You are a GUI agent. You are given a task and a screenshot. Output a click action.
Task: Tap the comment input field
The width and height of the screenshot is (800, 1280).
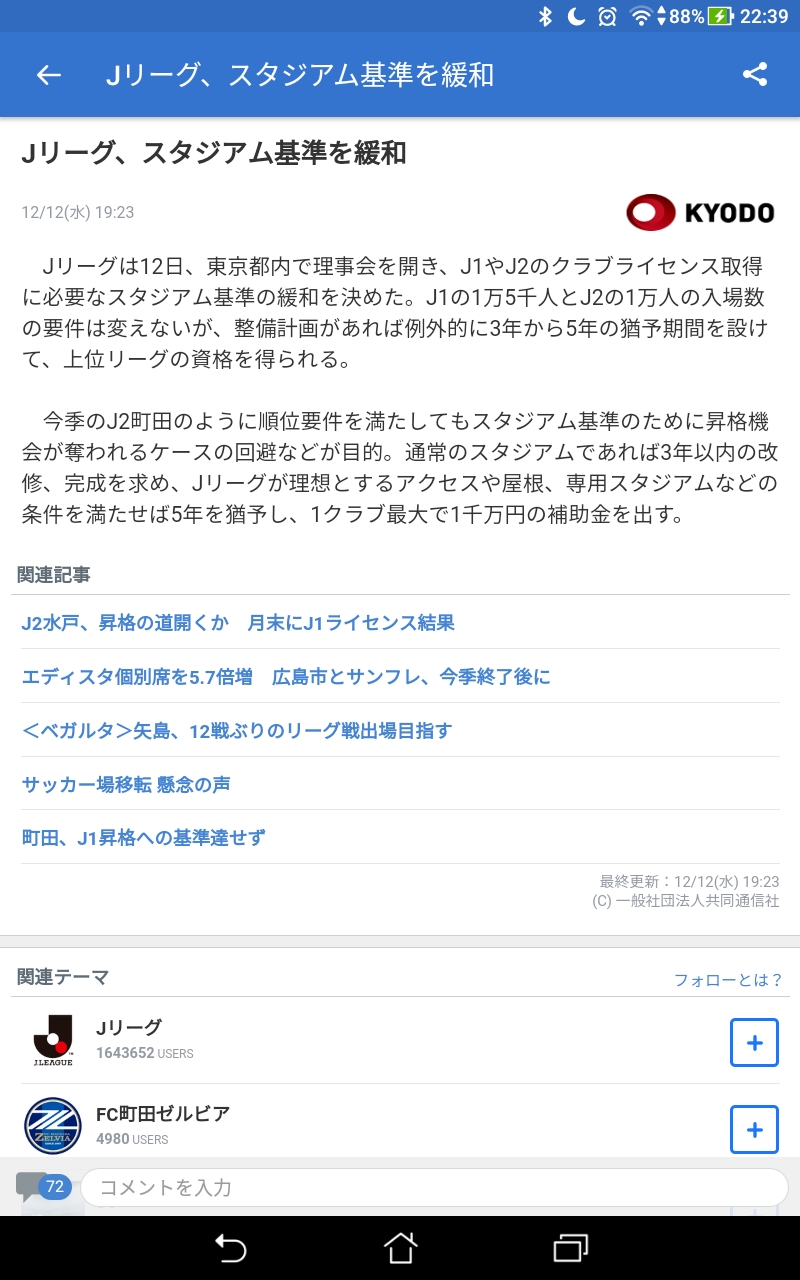(433, 1187)
